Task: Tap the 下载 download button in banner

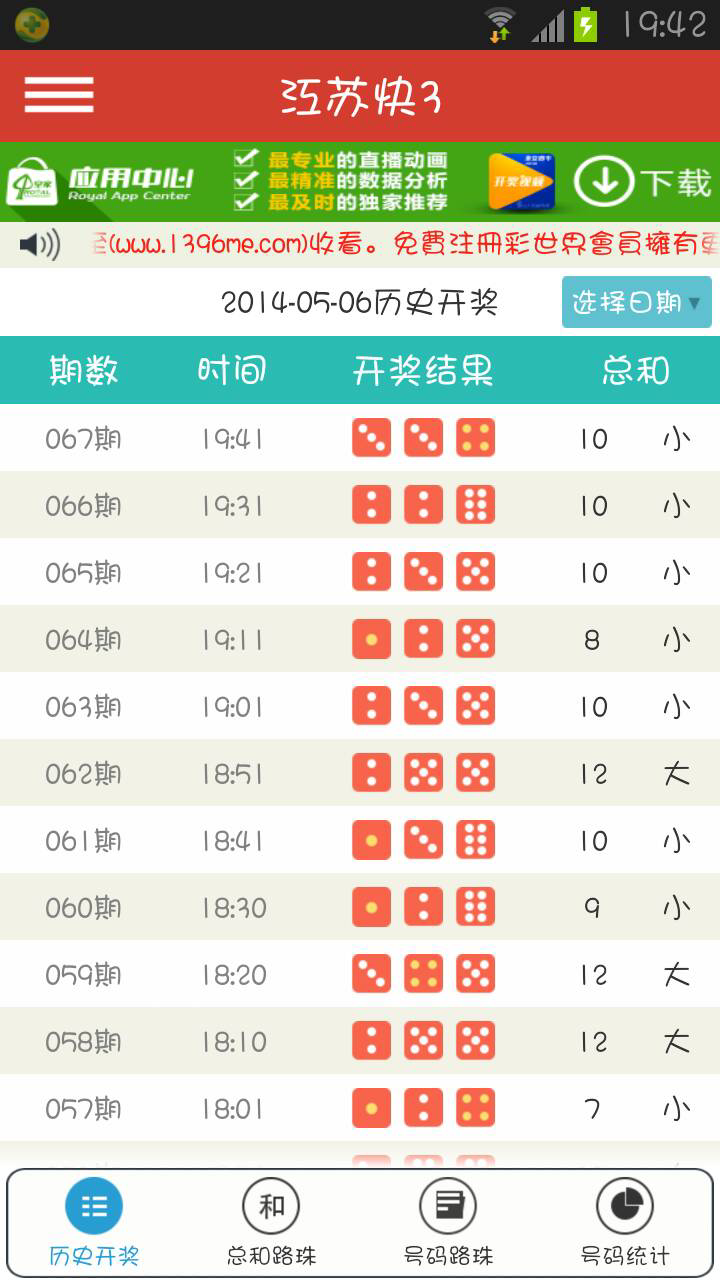Action: [x=642, y=182]
